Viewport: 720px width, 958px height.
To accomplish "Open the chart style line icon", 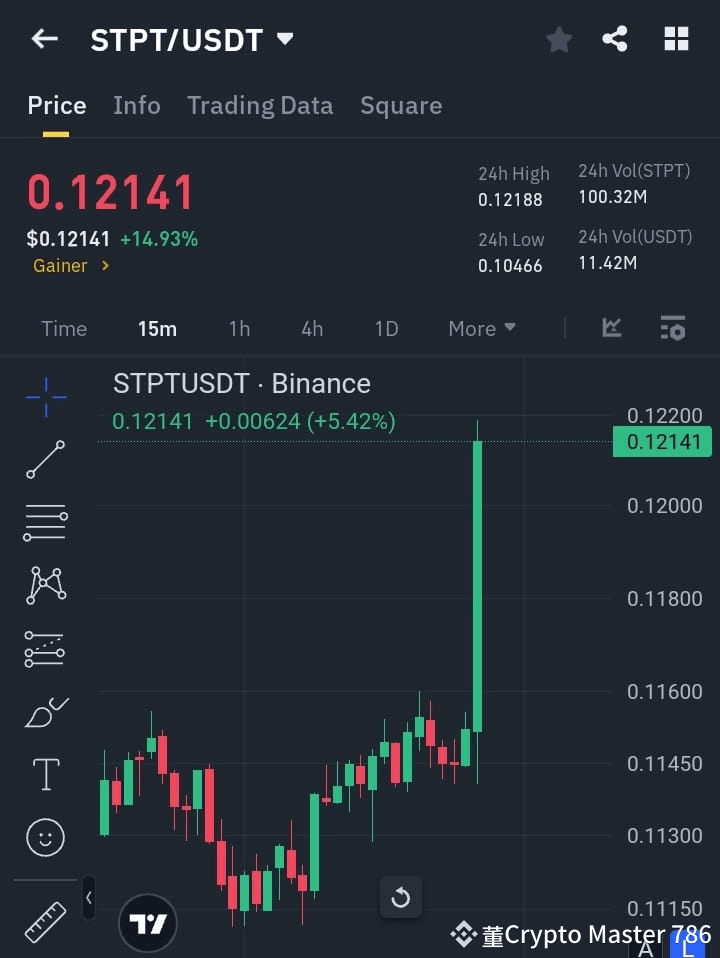I will [611, 328].
